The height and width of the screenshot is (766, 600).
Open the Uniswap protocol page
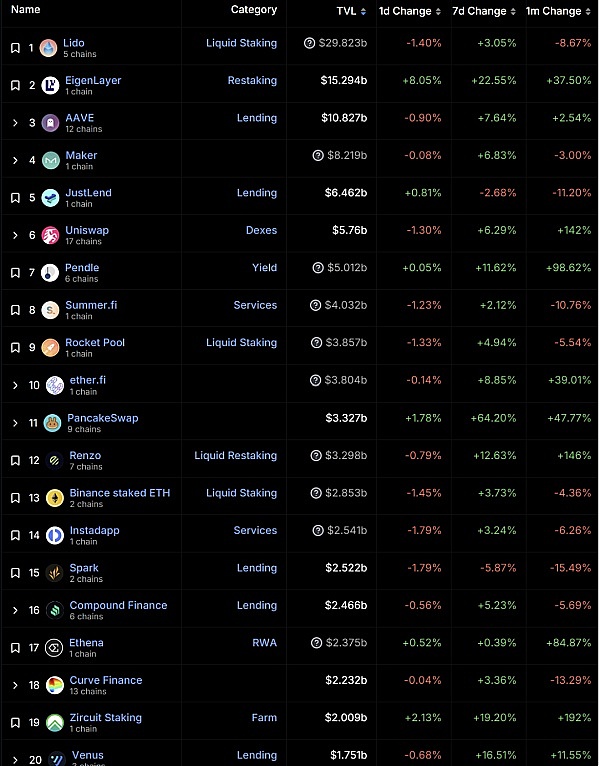(x=87, y=230)
